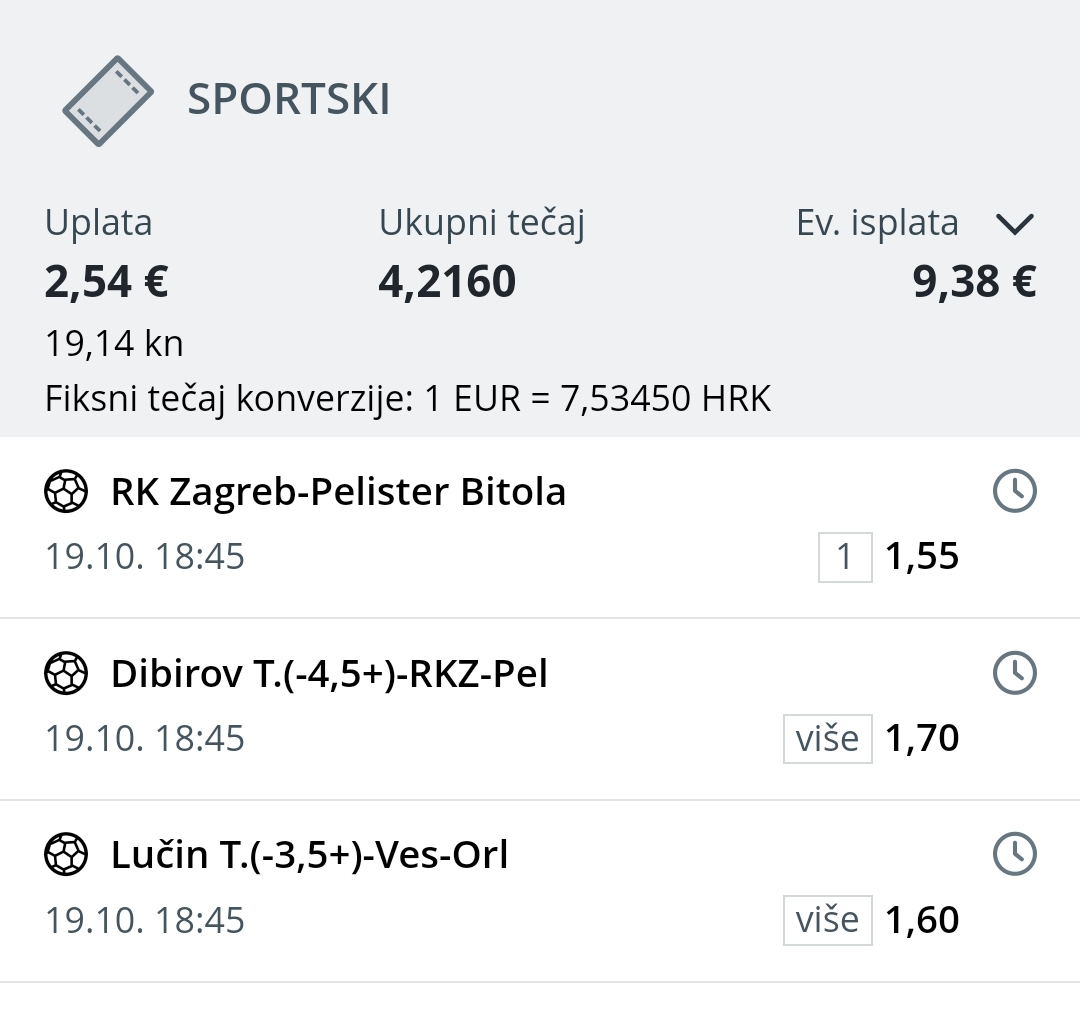Expand the Ev. isplata payout details chevron
Image resolution: width=1080 pixels, height=1027 pixels.
point(1014,224)
